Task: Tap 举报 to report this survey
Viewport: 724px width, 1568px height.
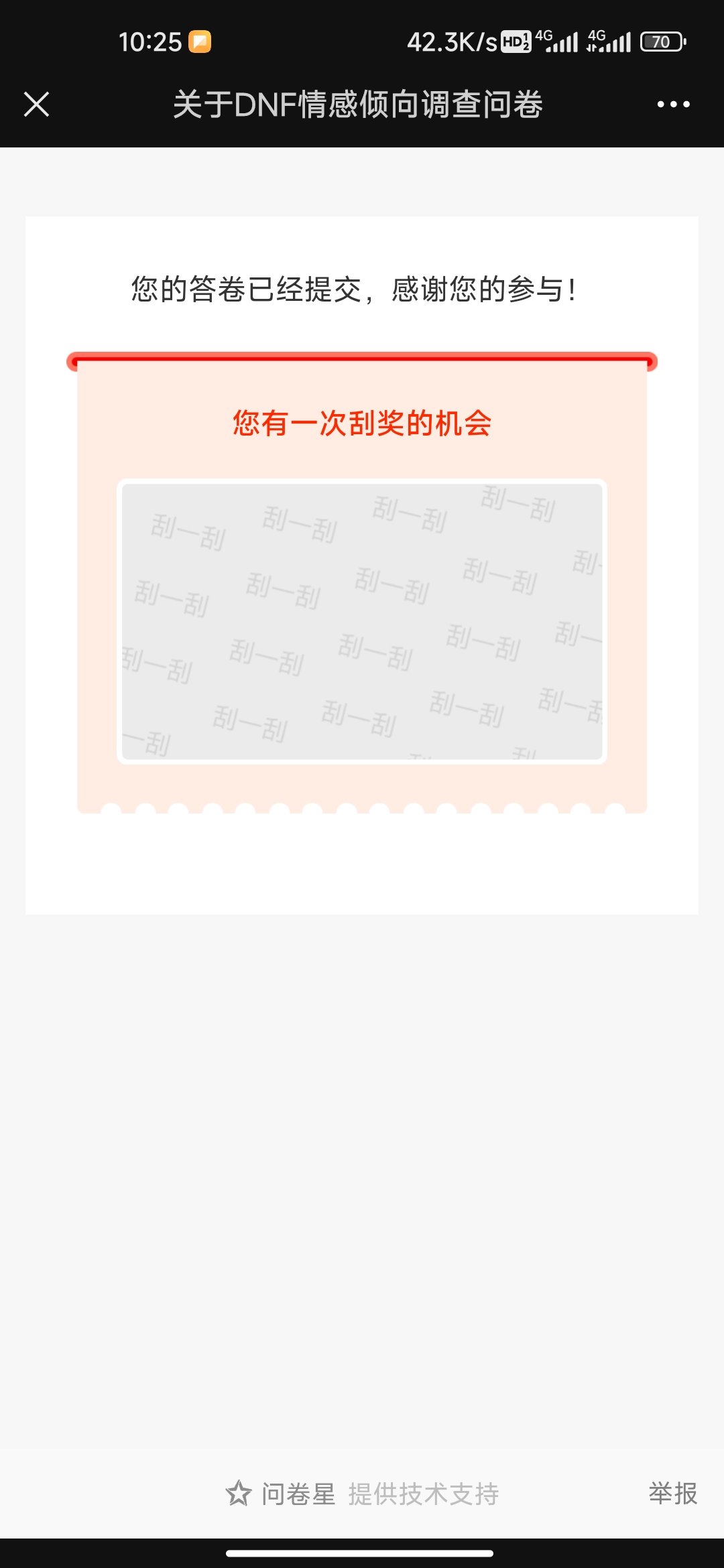Action: [x=672, y=1493]
